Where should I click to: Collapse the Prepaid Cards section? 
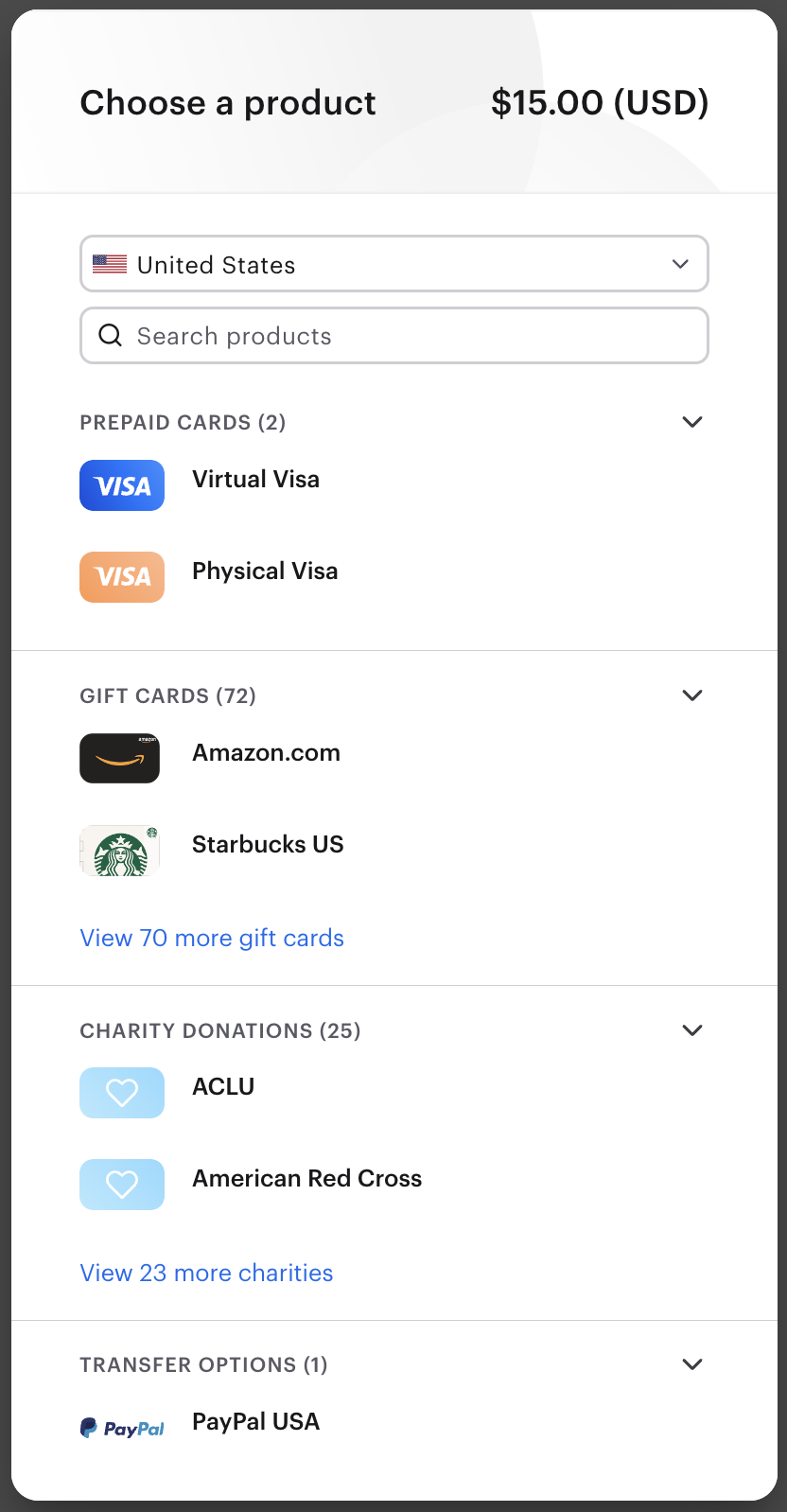691,422
